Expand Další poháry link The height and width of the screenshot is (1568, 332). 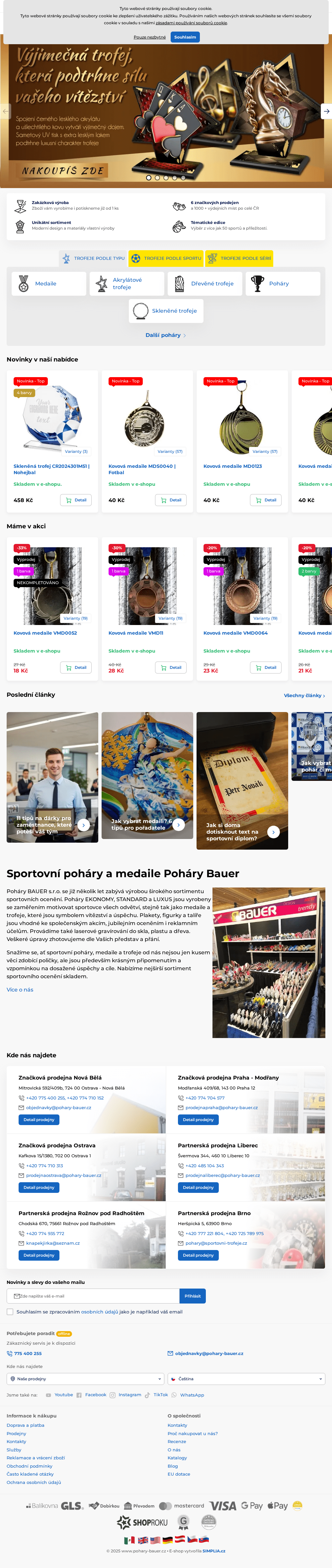point(165,335)
